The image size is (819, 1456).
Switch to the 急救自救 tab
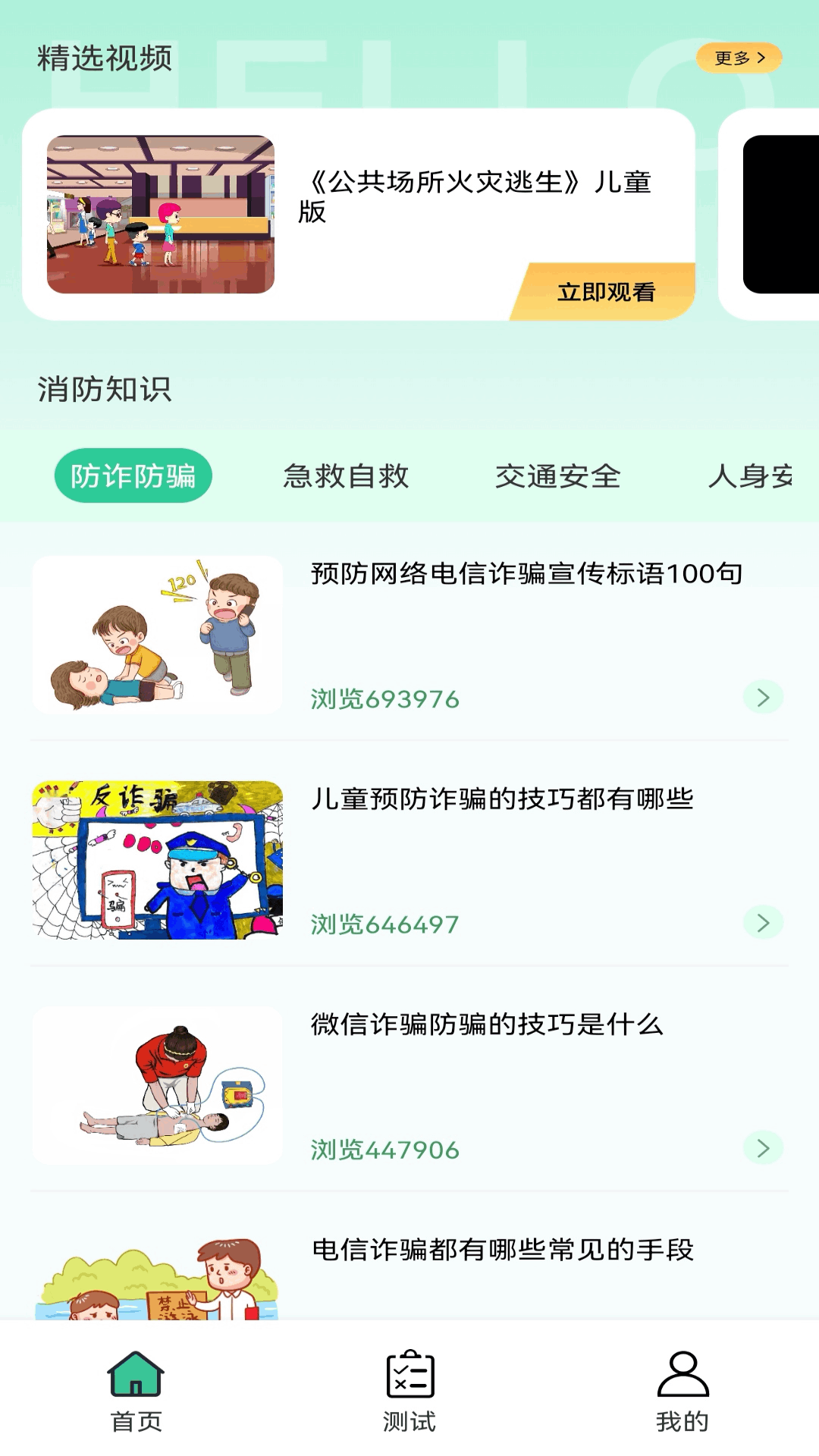[346, 477]
